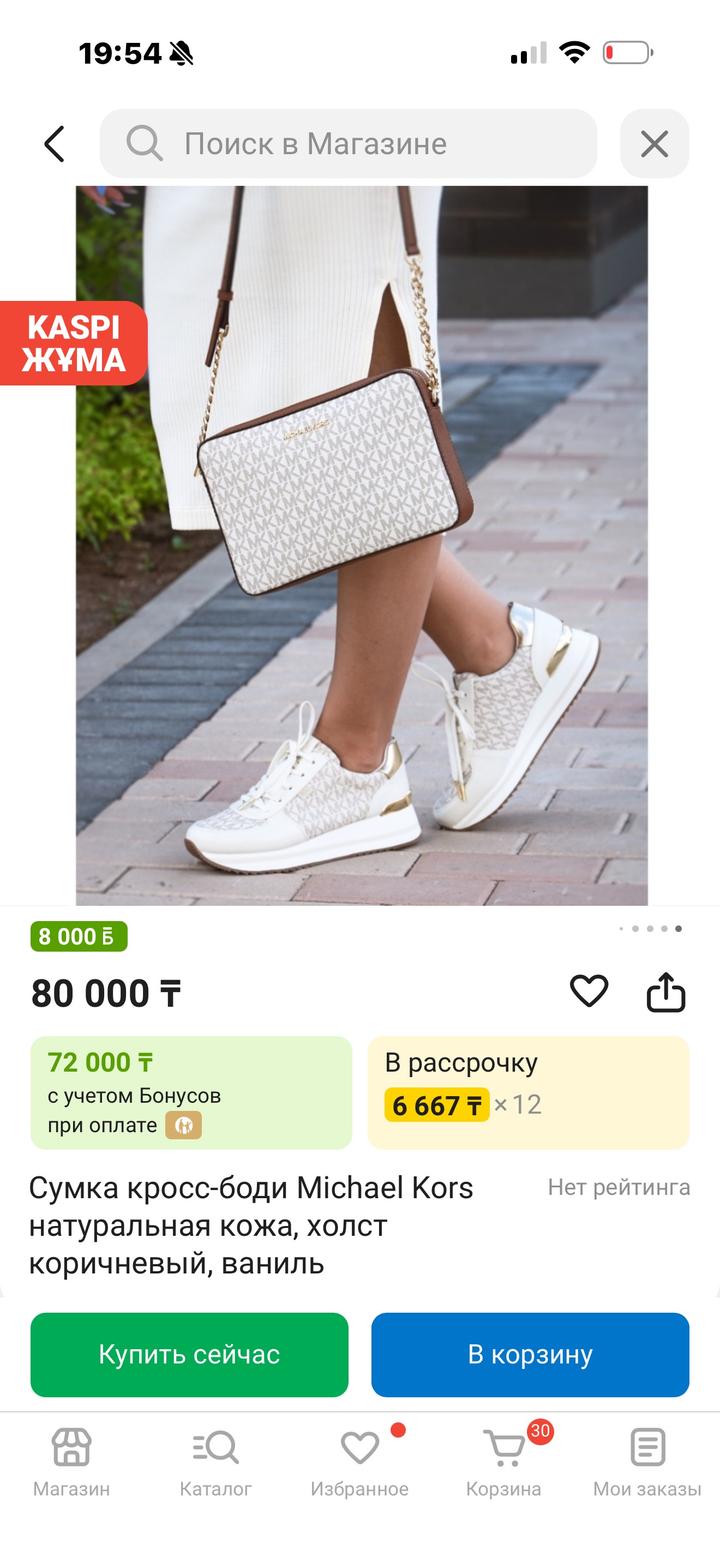Go to the Избранное tab

tap(359, 1461)
